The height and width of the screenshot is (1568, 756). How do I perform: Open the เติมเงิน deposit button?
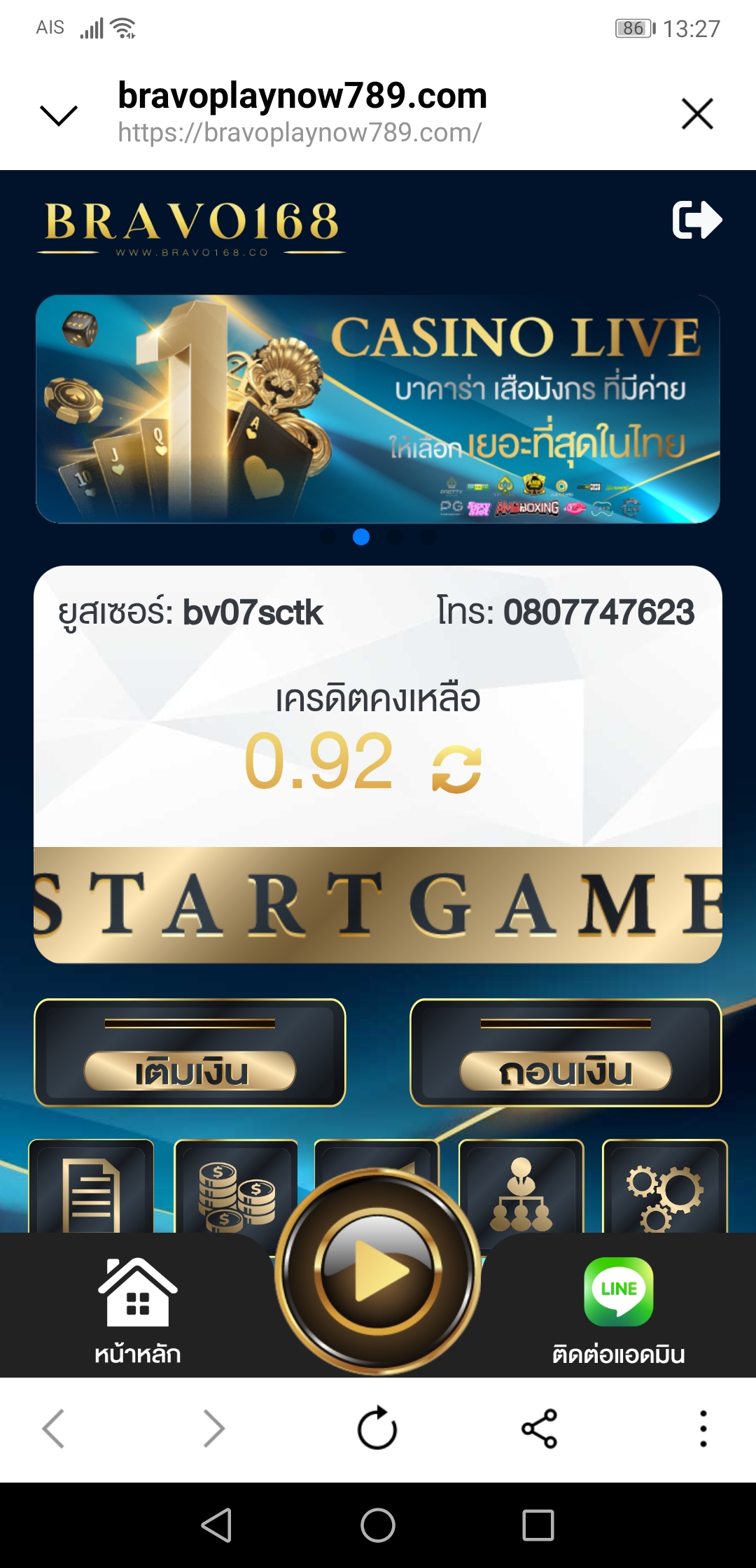pos(190,1053)
